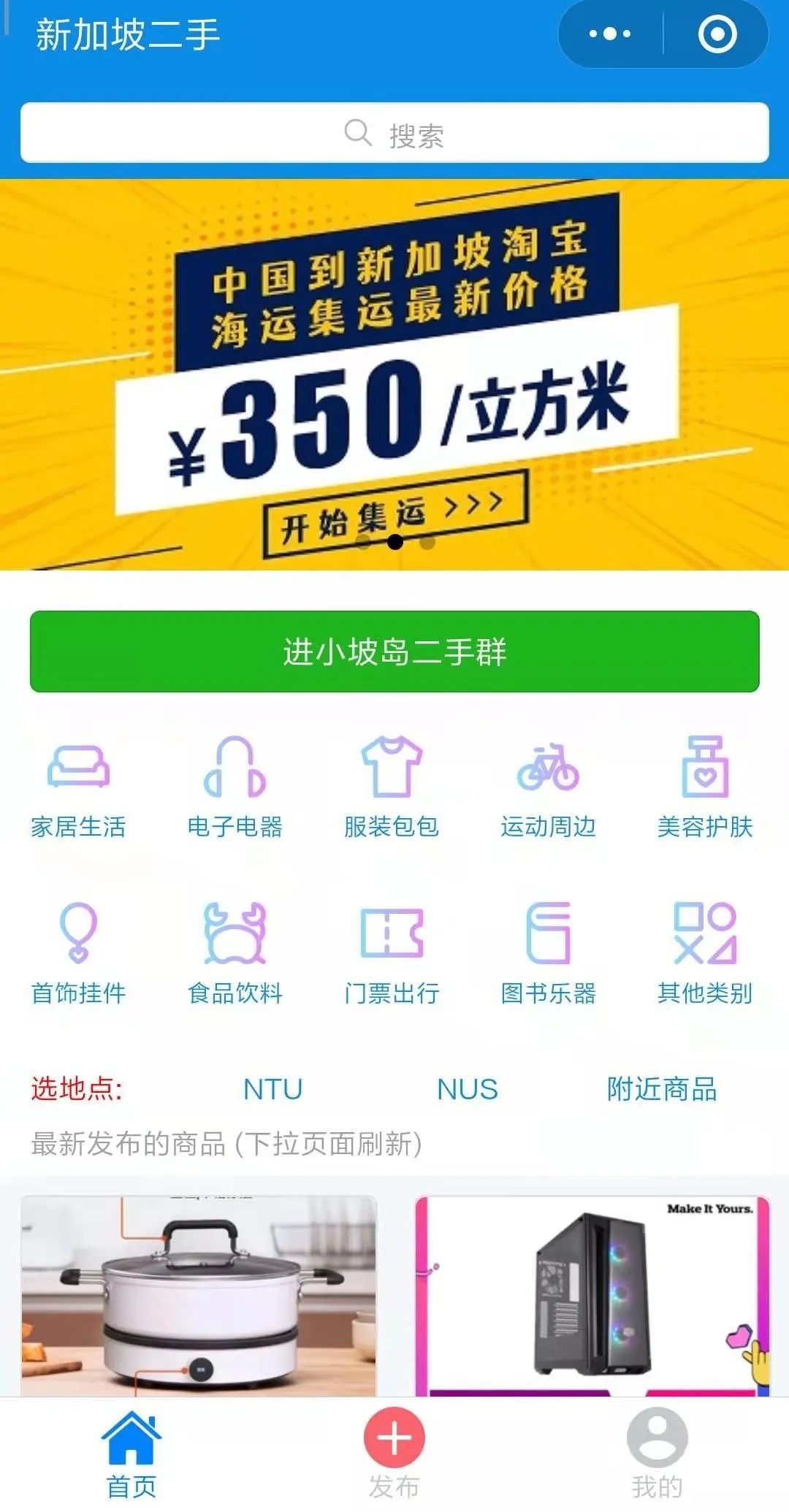This screenshot has height=1512, width=789.
Task: Tap the 搜索 search input field
Action: coord(394,133)
